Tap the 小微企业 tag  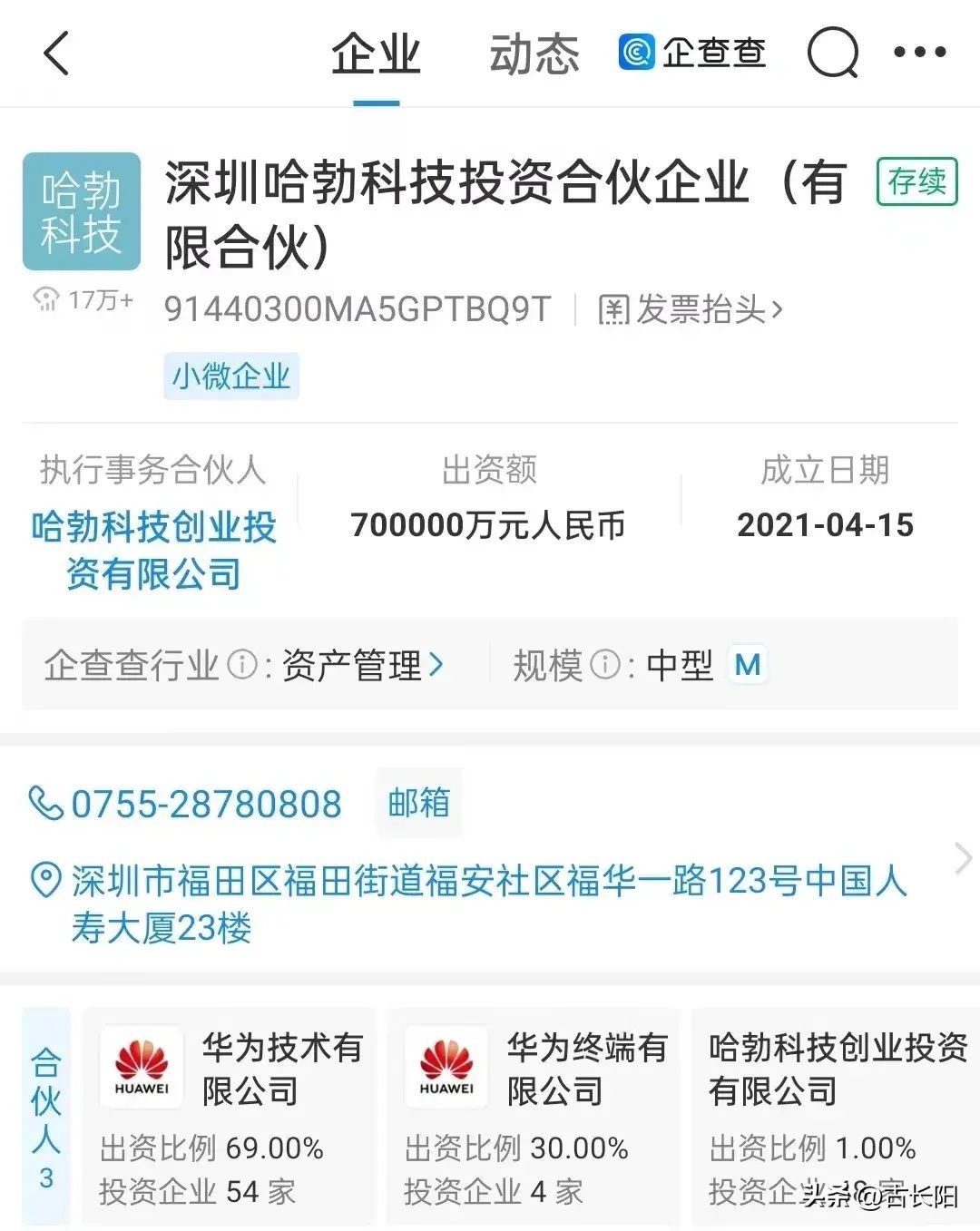tap(231, 376)
